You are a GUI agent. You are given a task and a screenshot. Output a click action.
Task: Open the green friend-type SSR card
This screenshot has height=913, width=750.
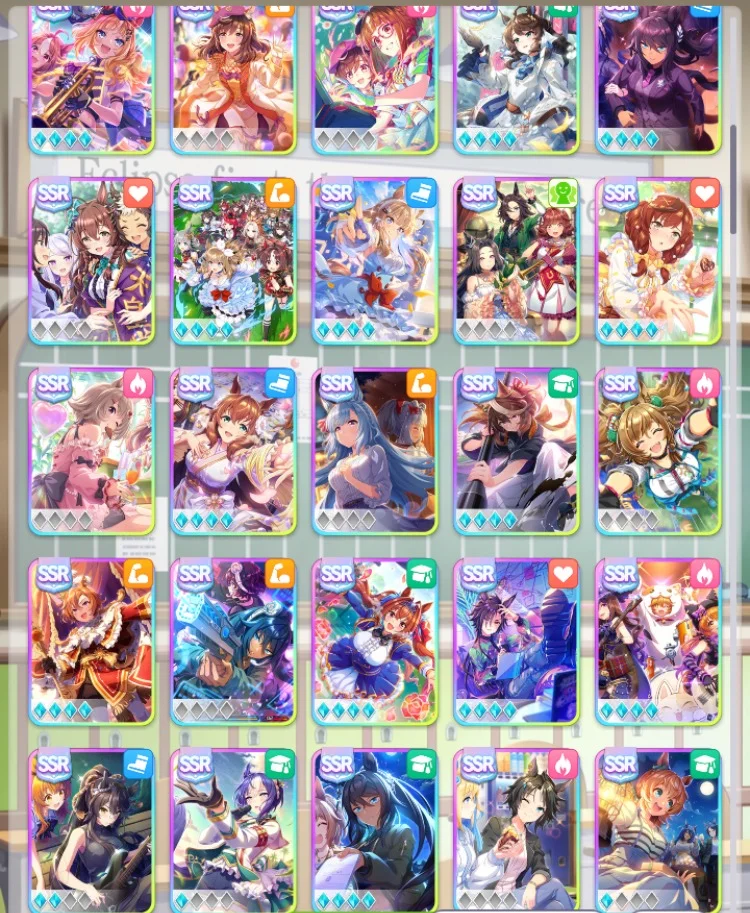coord(516,262)
